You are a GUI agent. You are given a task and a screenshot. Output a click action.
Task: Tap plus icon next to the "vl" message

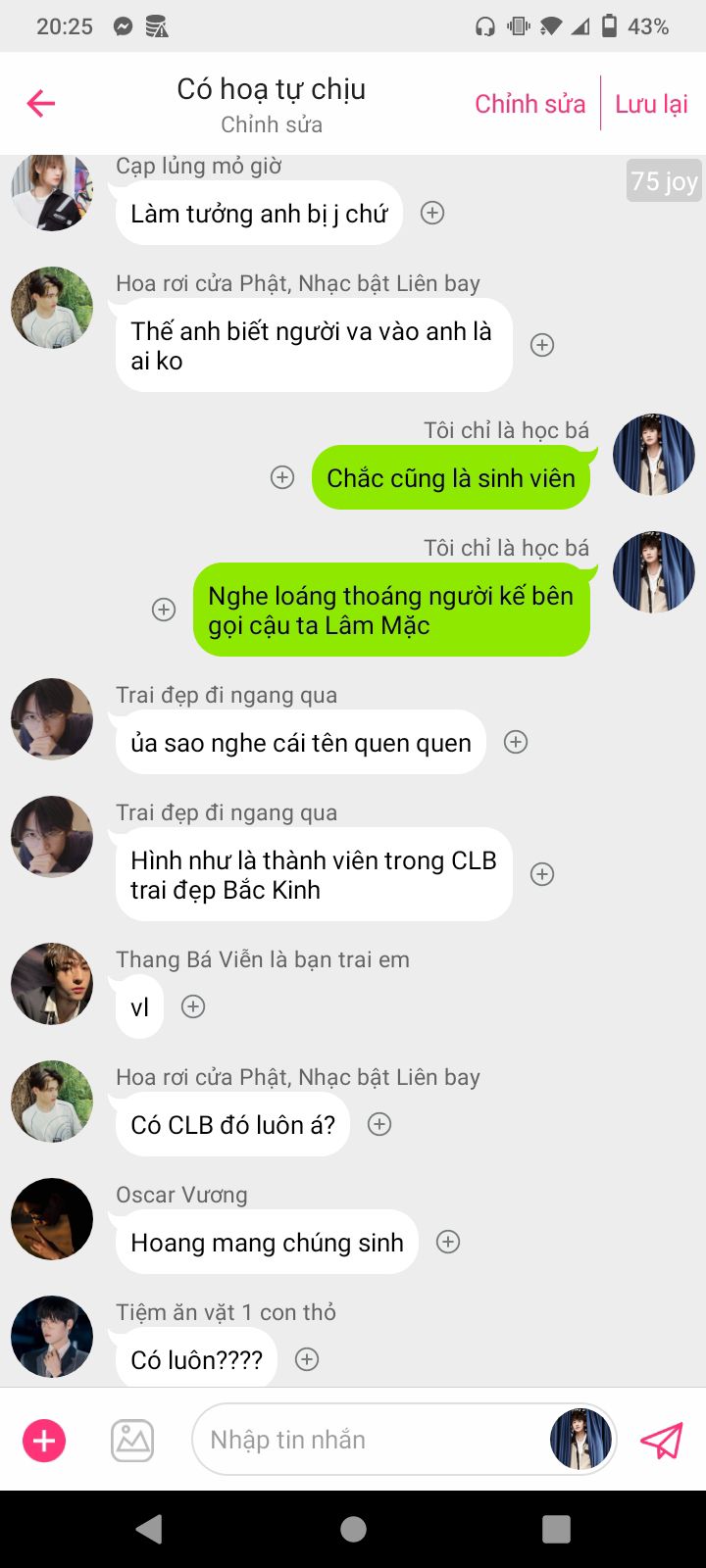tap(193, 1006)
